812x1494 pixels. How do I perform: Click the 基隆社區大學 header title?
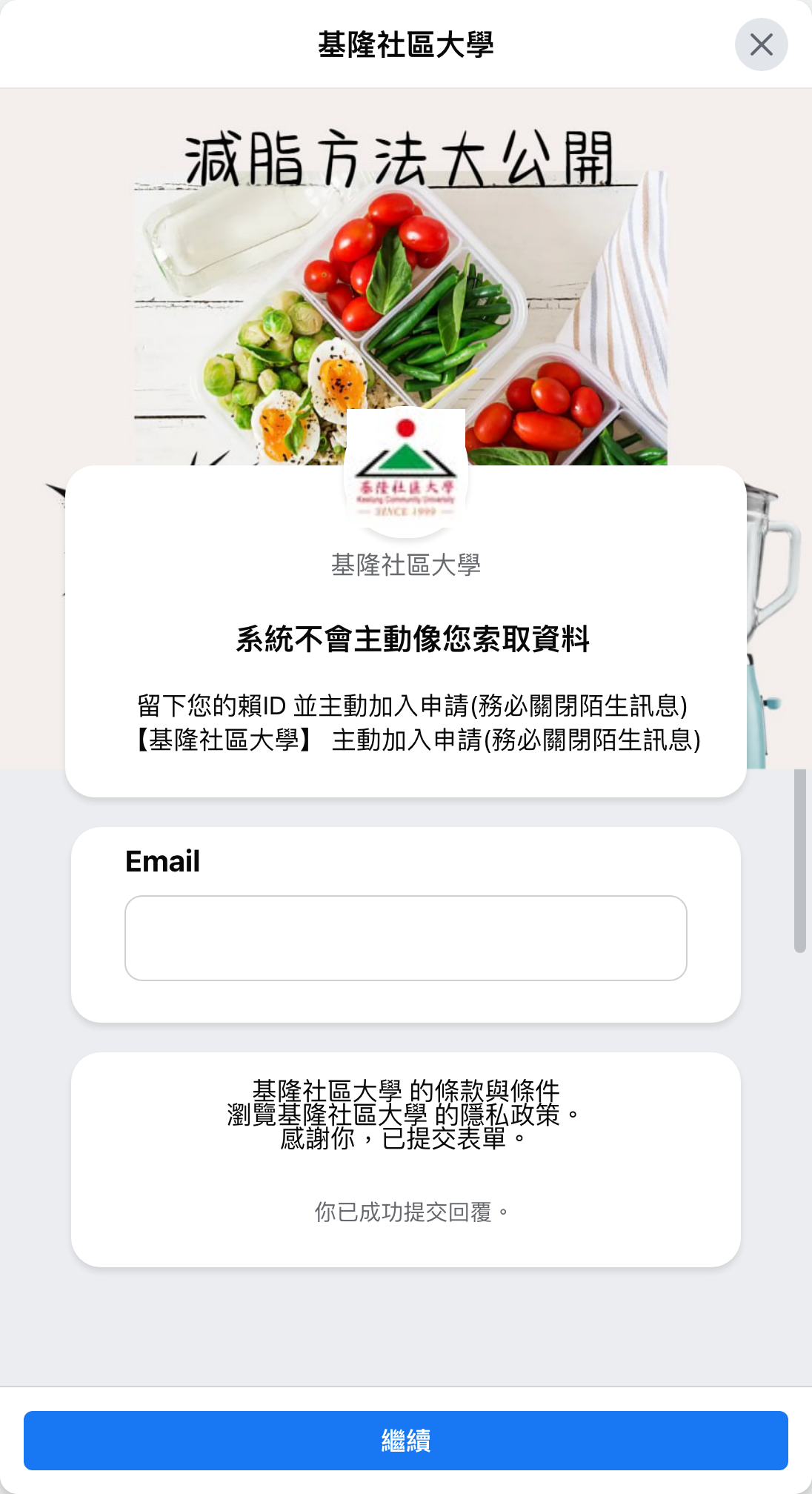tap(406, 44)
